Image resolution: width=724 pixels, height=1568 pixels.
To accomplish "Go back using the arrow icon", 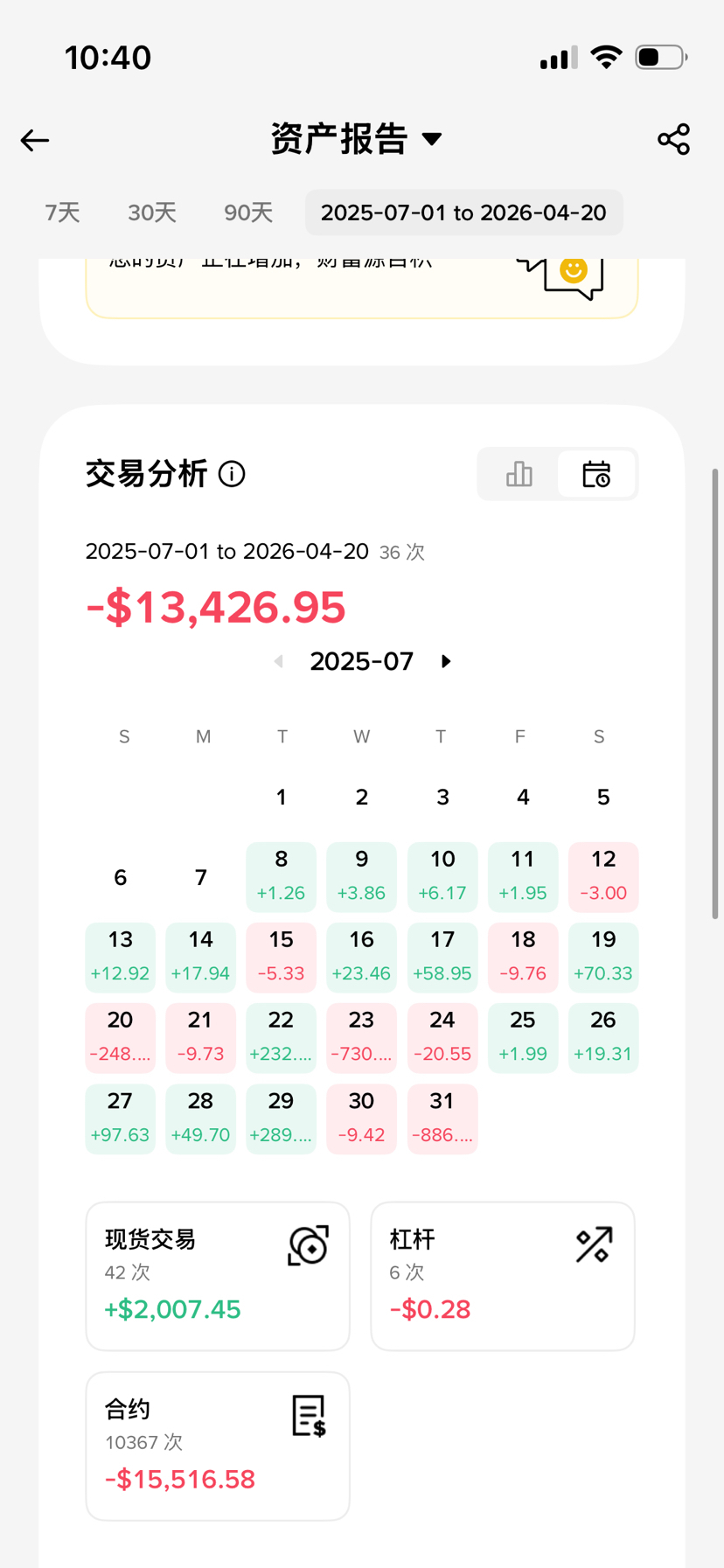I will (x=35, y=140).
